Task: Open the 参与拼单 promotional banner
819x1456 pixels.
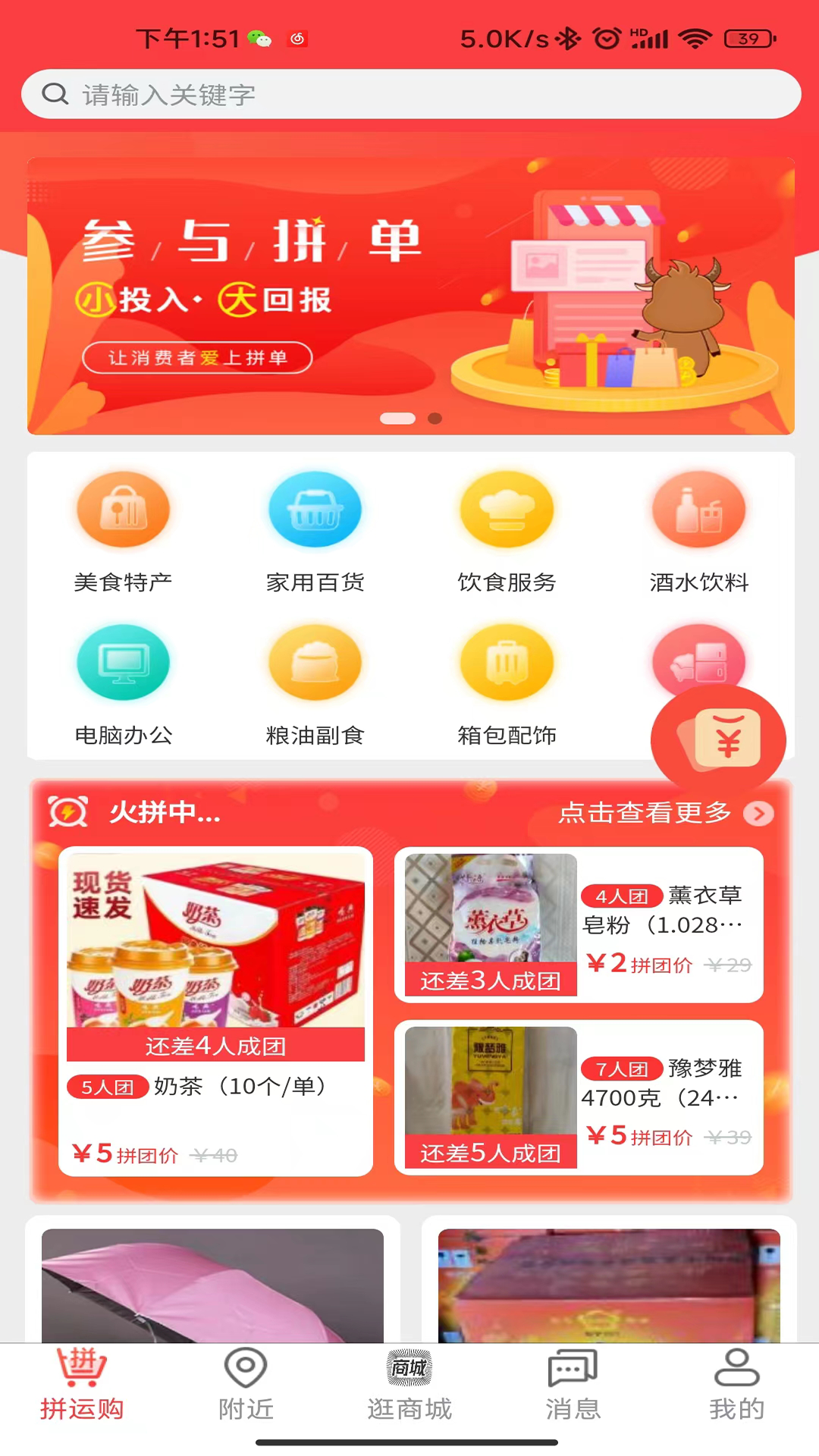Action: pos(409,296)
